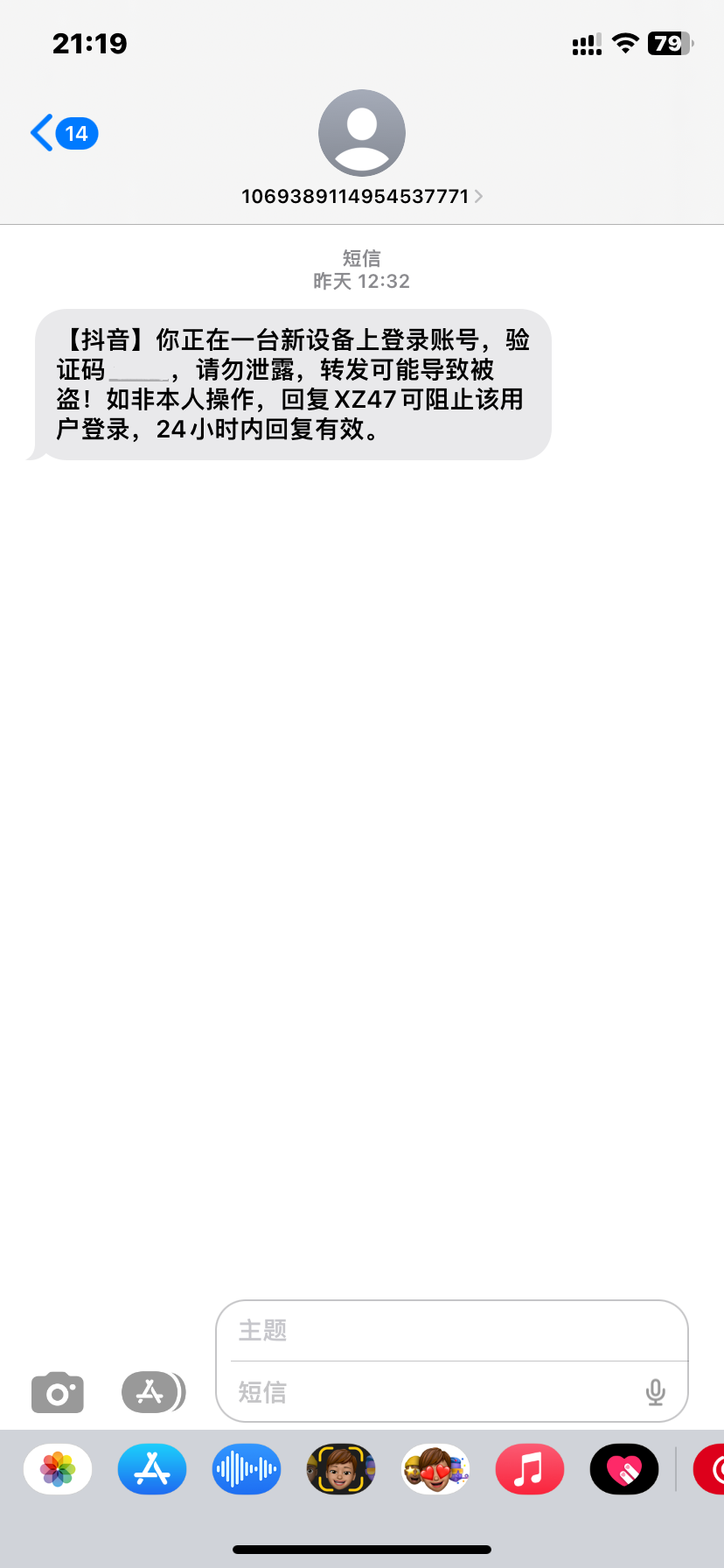This screenshot has height=1568, width=724.
Task: Focus the 短信 message text field
Action: [433, 1392]
